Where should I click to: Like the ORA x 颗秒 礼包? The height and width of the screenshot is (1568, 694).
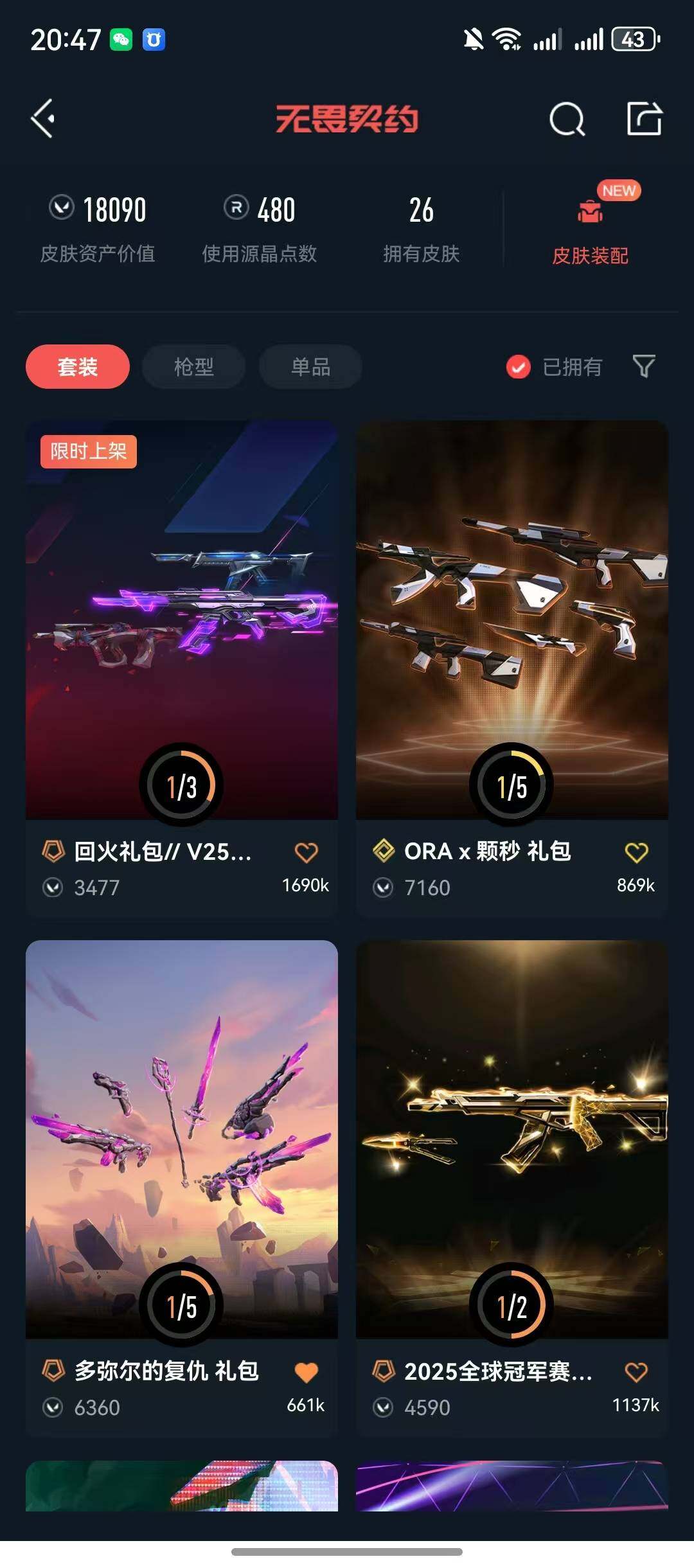point(636,853)
